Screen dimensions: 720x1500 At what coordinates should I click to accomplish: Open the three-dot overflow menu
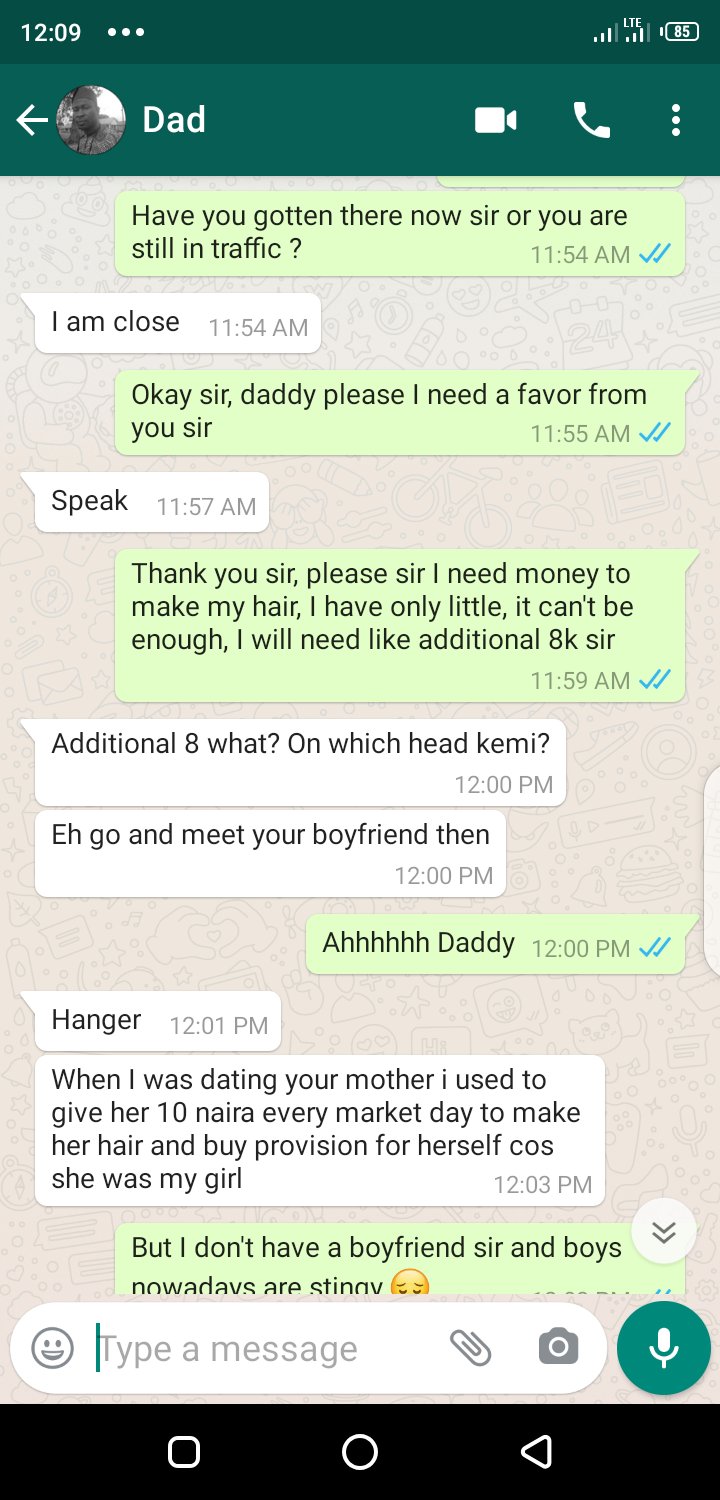pos(676,121)
